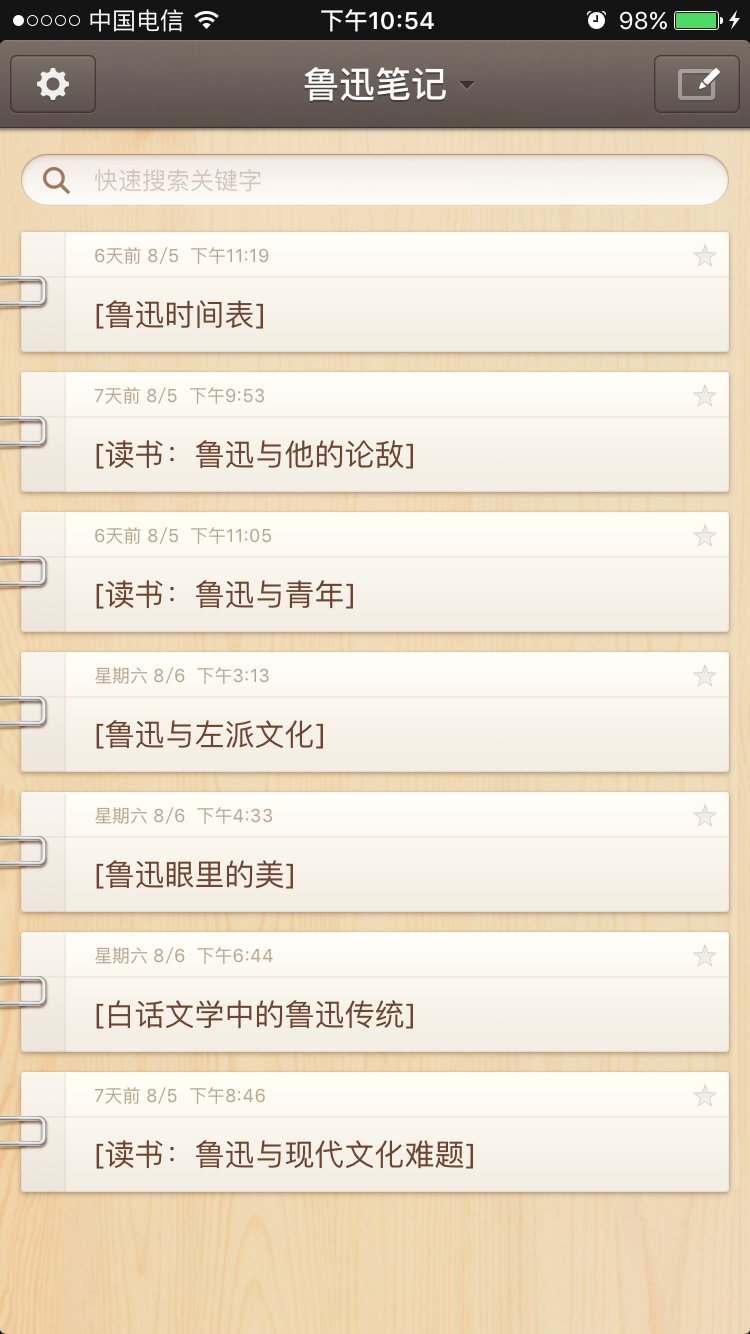Click the magnifier search icon
This screenshot has width=750, height=1334.
pyautogui.click(x=56, y=179)
